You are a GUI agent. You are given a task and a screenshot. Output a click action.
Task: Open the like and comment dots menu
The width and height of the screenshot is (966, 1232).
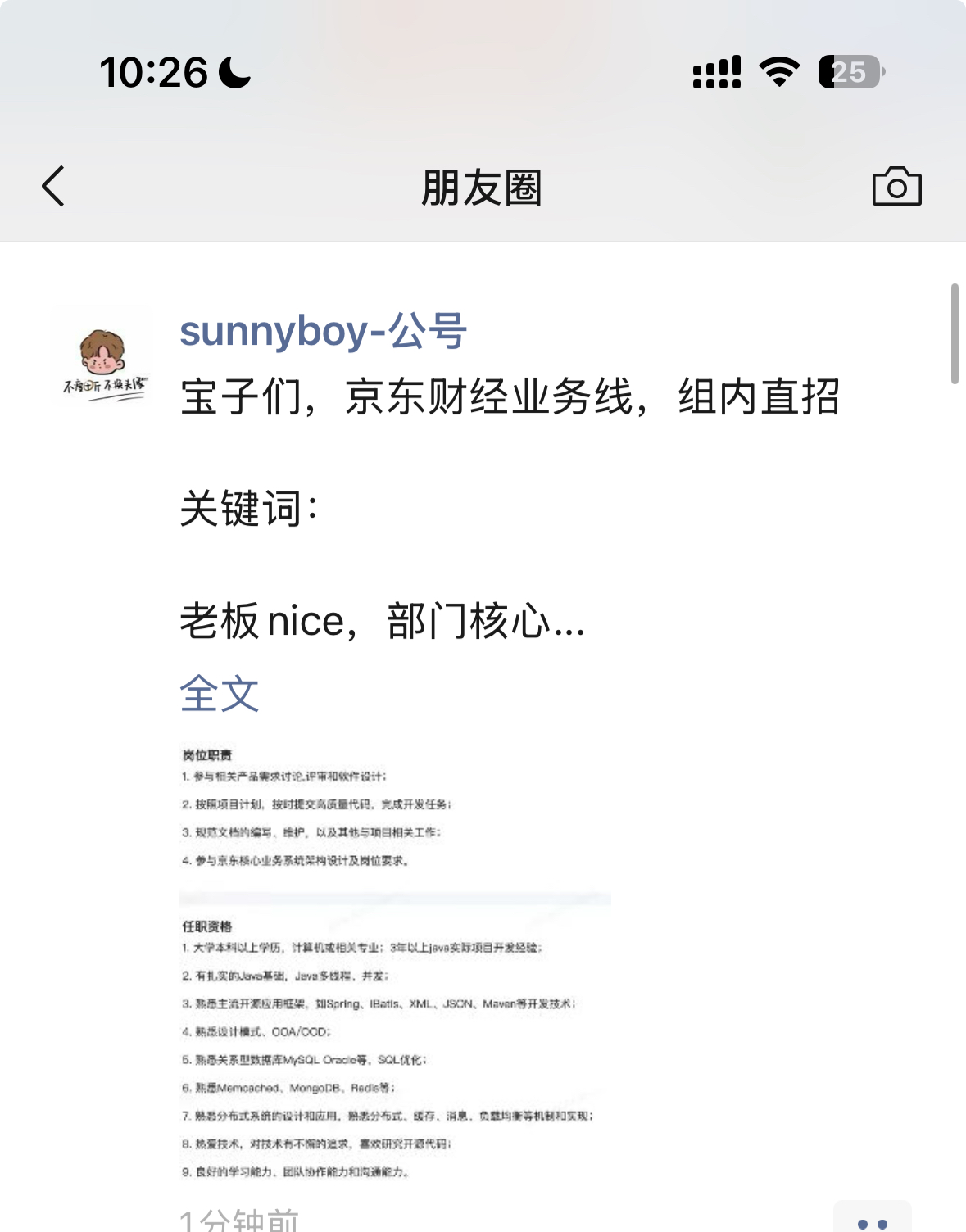pos(872,1221)
